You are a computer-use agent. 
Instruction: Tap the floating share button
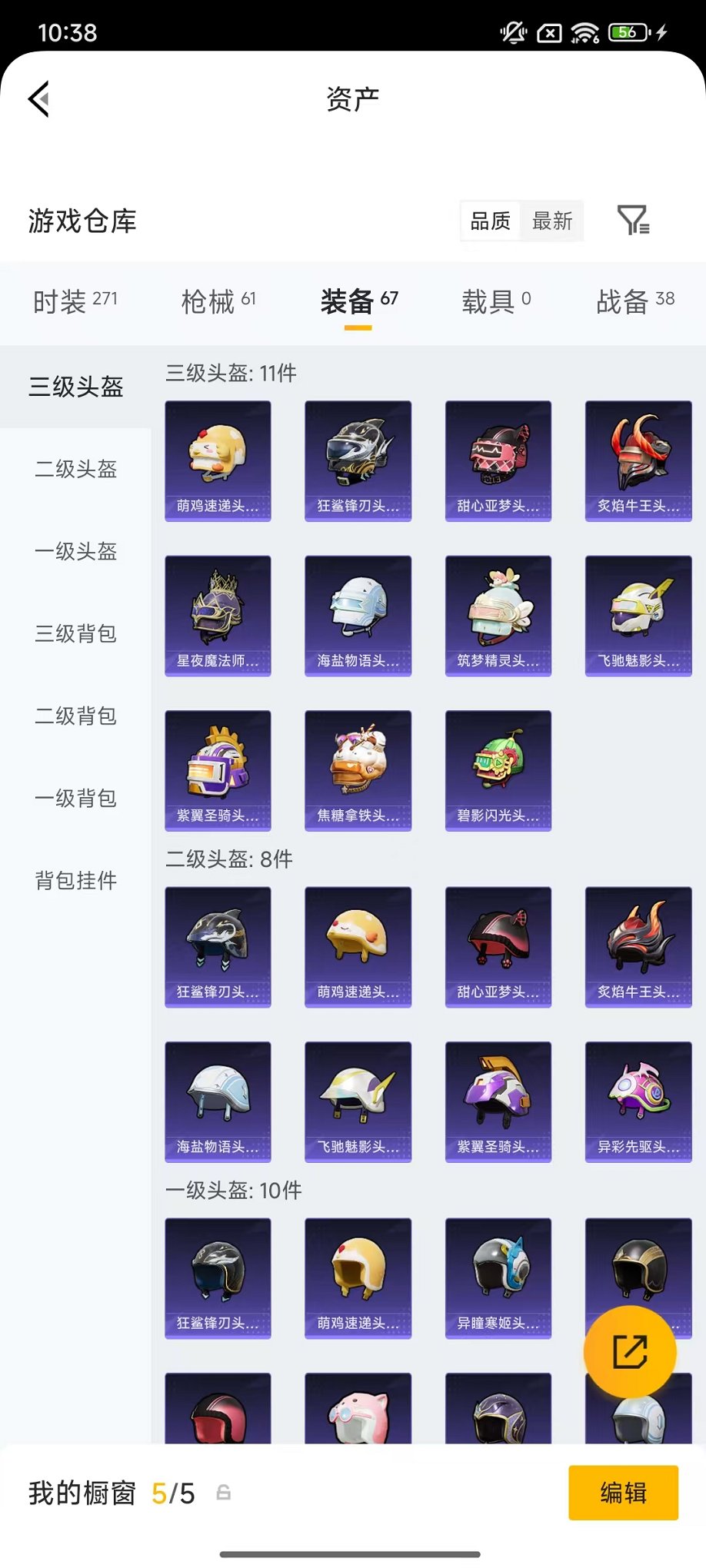coord(630,1353)
